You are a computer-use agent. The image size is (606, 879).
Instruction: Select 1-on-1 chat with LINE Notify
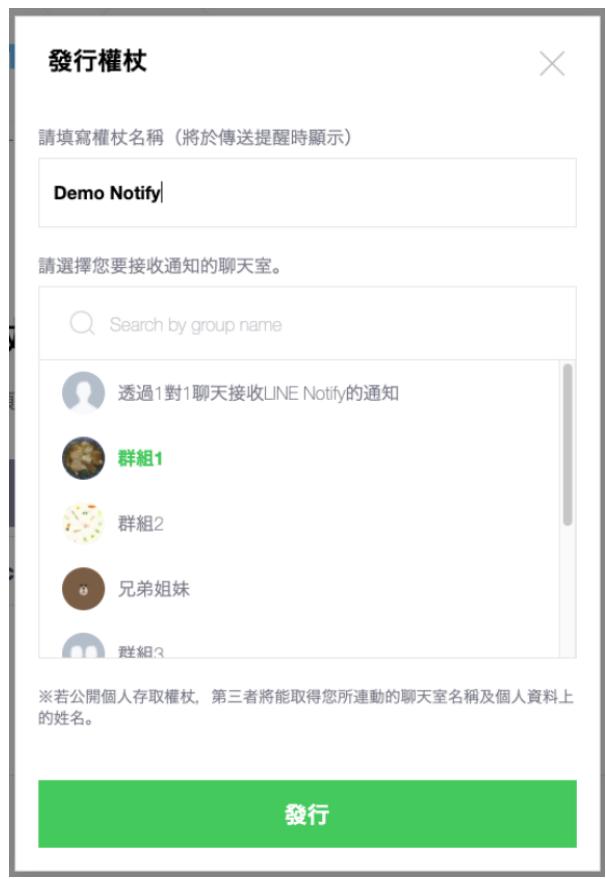click(x=299, y=393)
